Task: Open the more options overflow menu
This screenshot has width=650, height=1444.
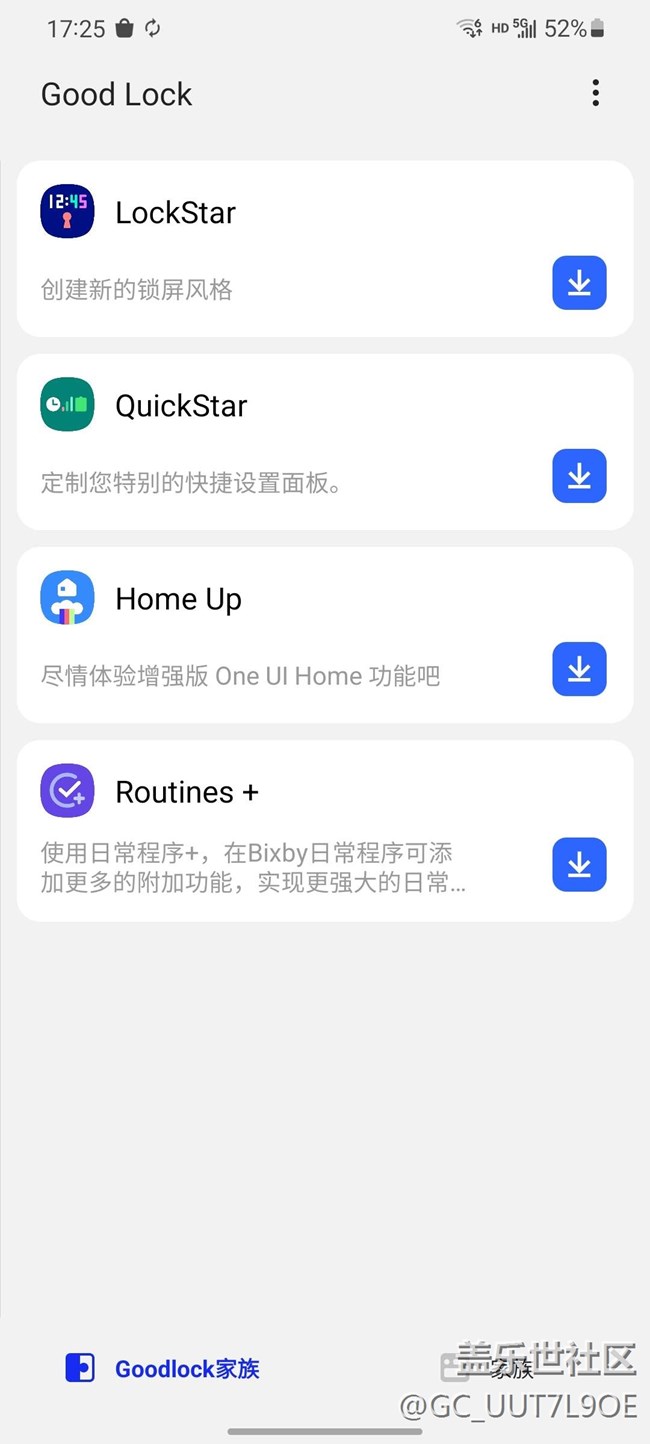Action: click(595, 94)
